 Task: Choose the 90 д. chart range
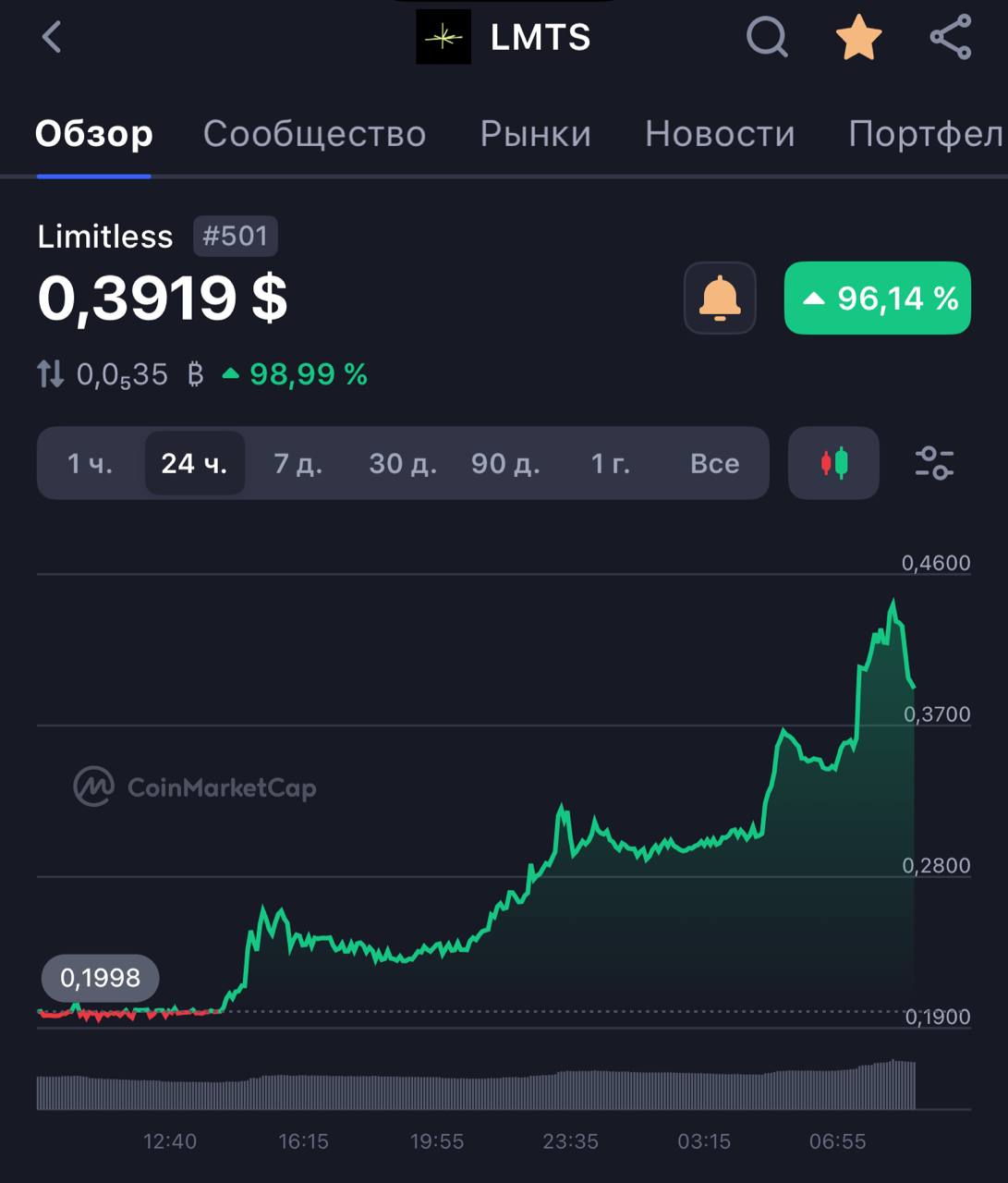coord(505,463)
